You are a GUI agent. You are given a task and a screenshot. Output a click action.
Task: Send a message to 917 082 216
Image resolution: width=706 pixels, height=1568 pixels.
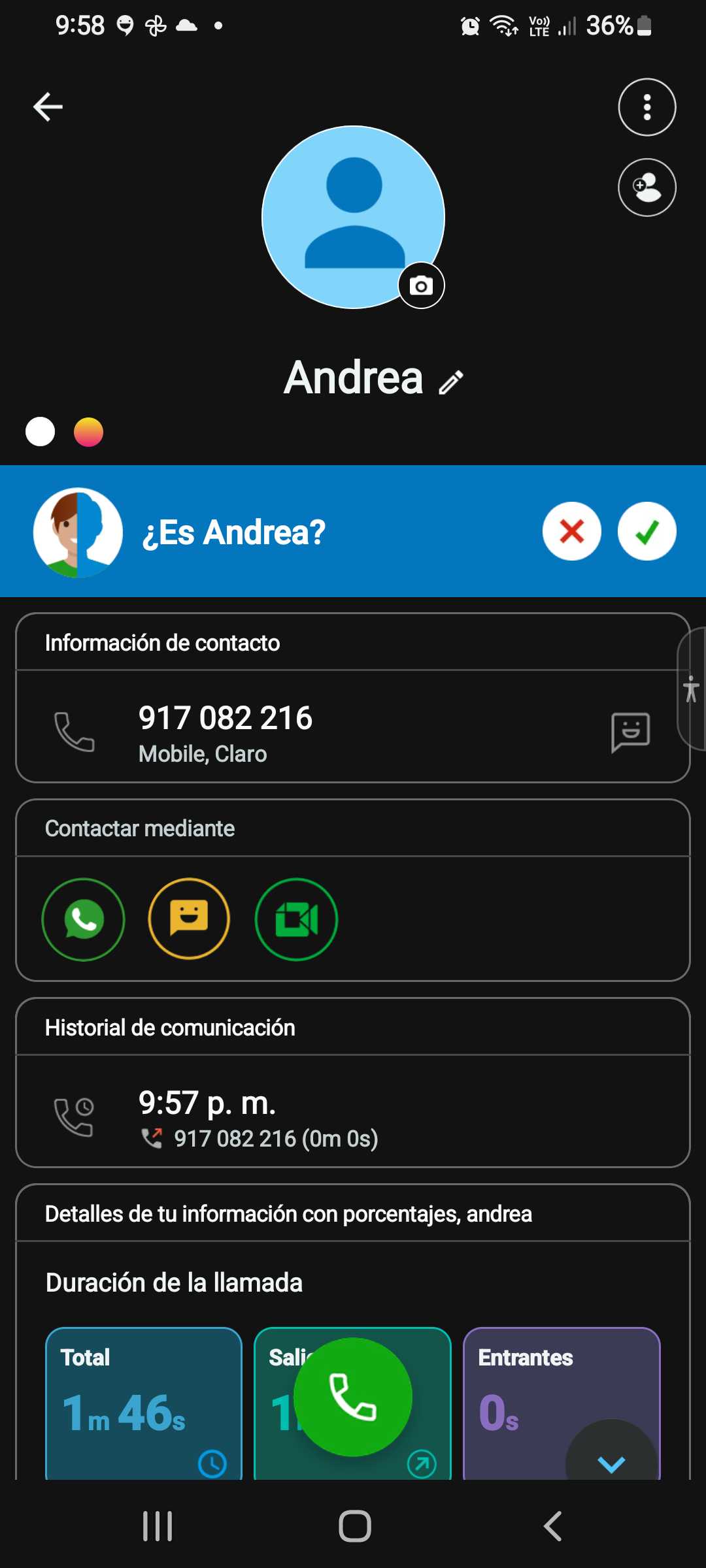630,732
